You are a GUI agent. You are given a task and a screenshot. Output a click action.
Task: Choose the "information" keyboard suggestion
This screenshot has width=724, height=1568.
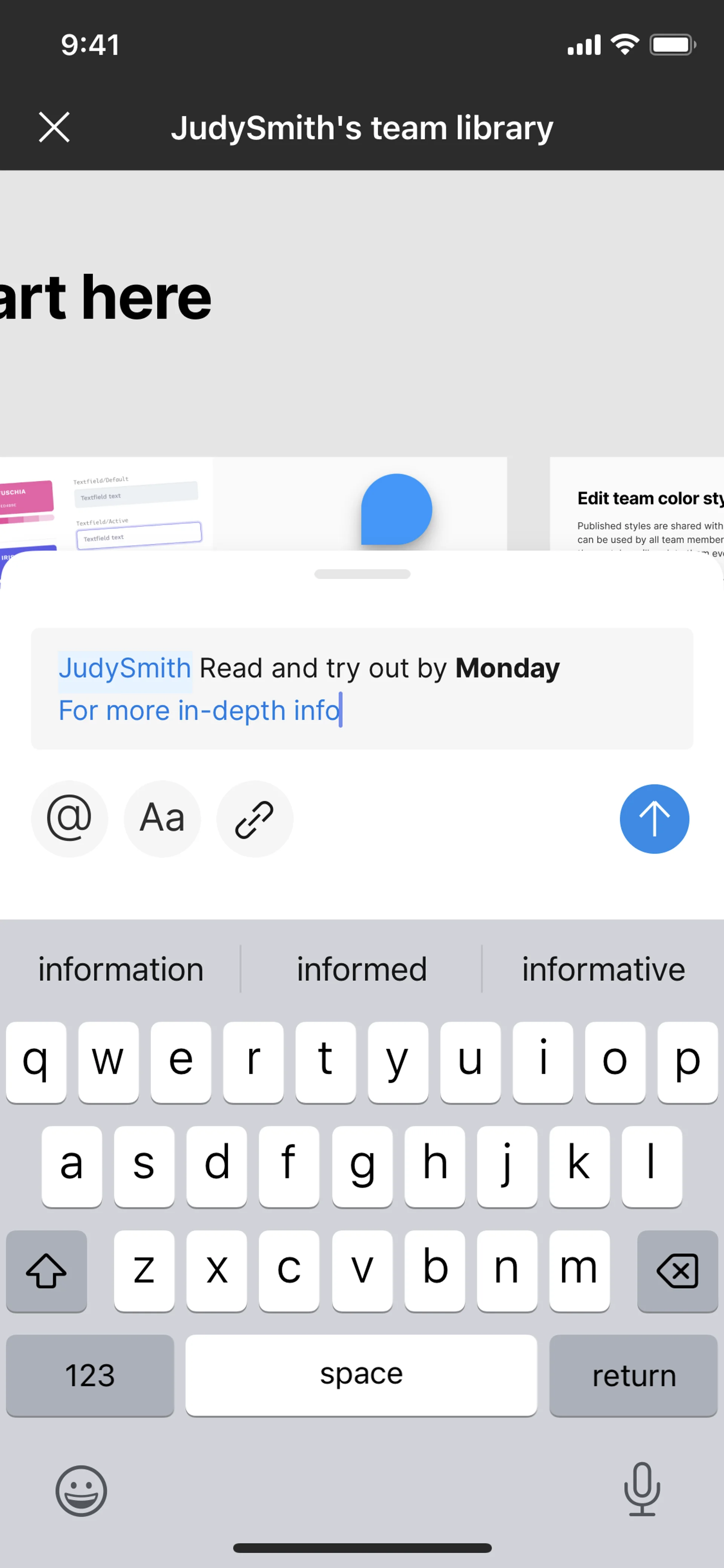[x=120, y=969]
